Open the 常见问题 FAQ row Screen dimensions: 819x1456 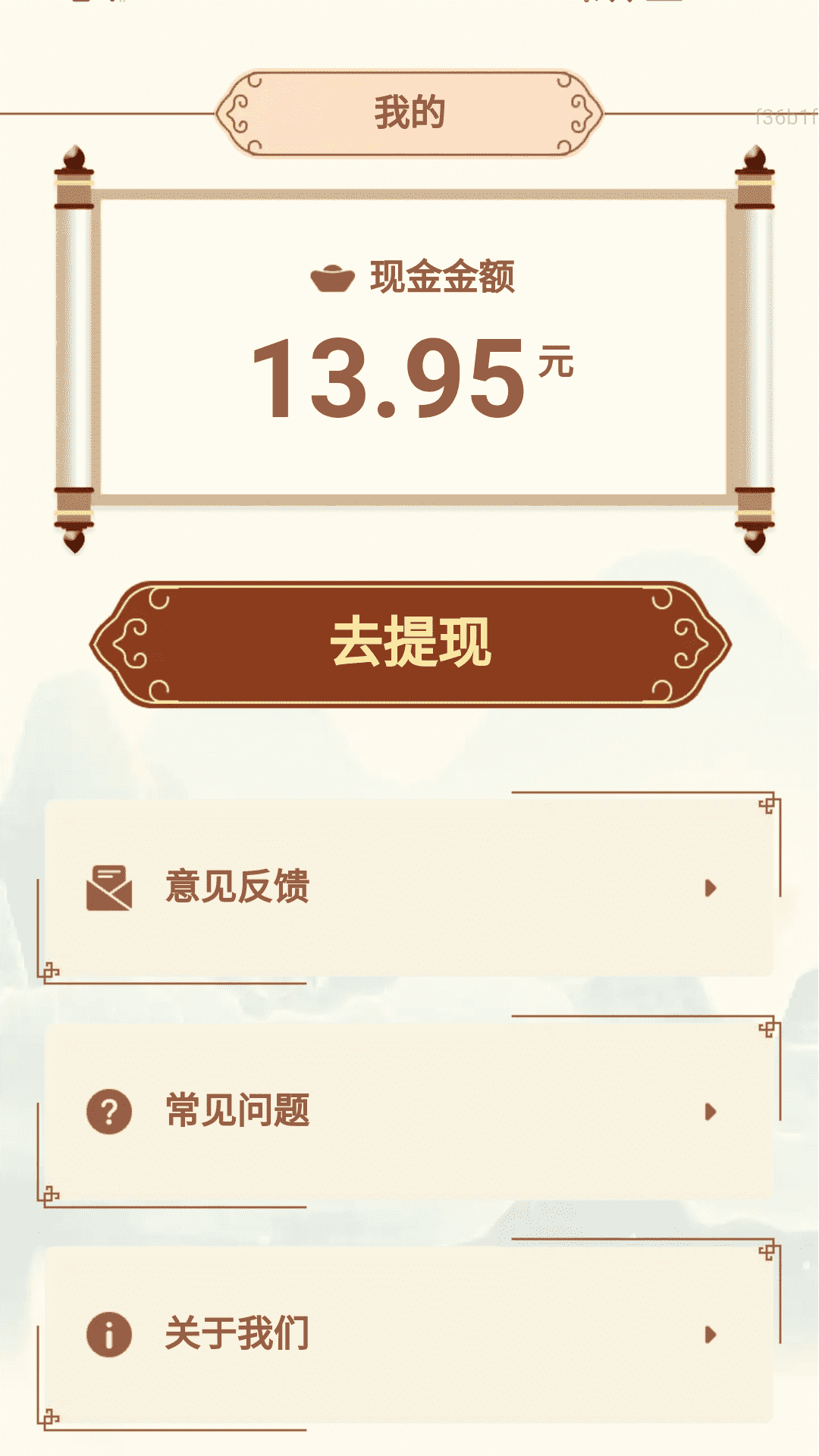tap(409, 1111)
